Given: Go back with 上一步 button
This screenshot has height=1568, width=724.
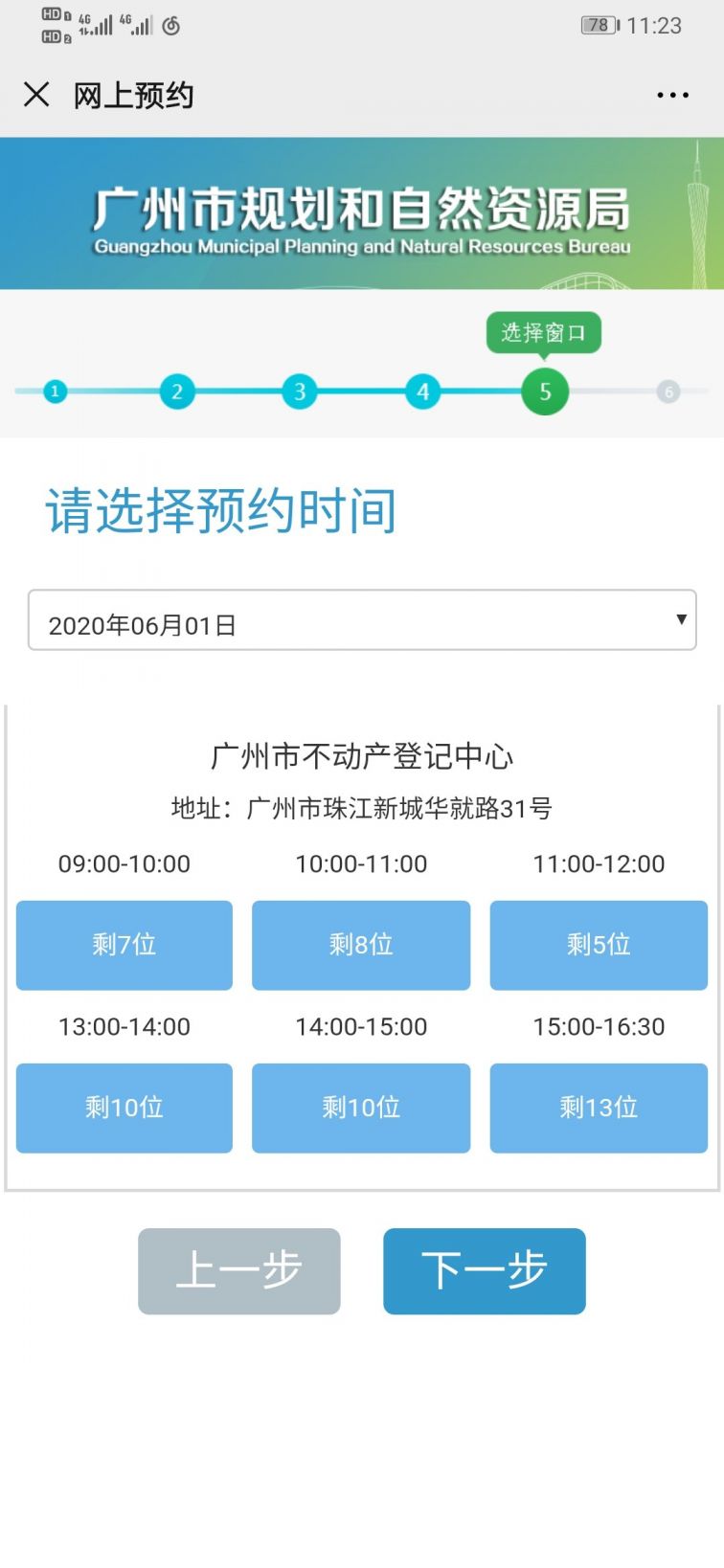Looking at the screenshot, I should click(239, 1271).
